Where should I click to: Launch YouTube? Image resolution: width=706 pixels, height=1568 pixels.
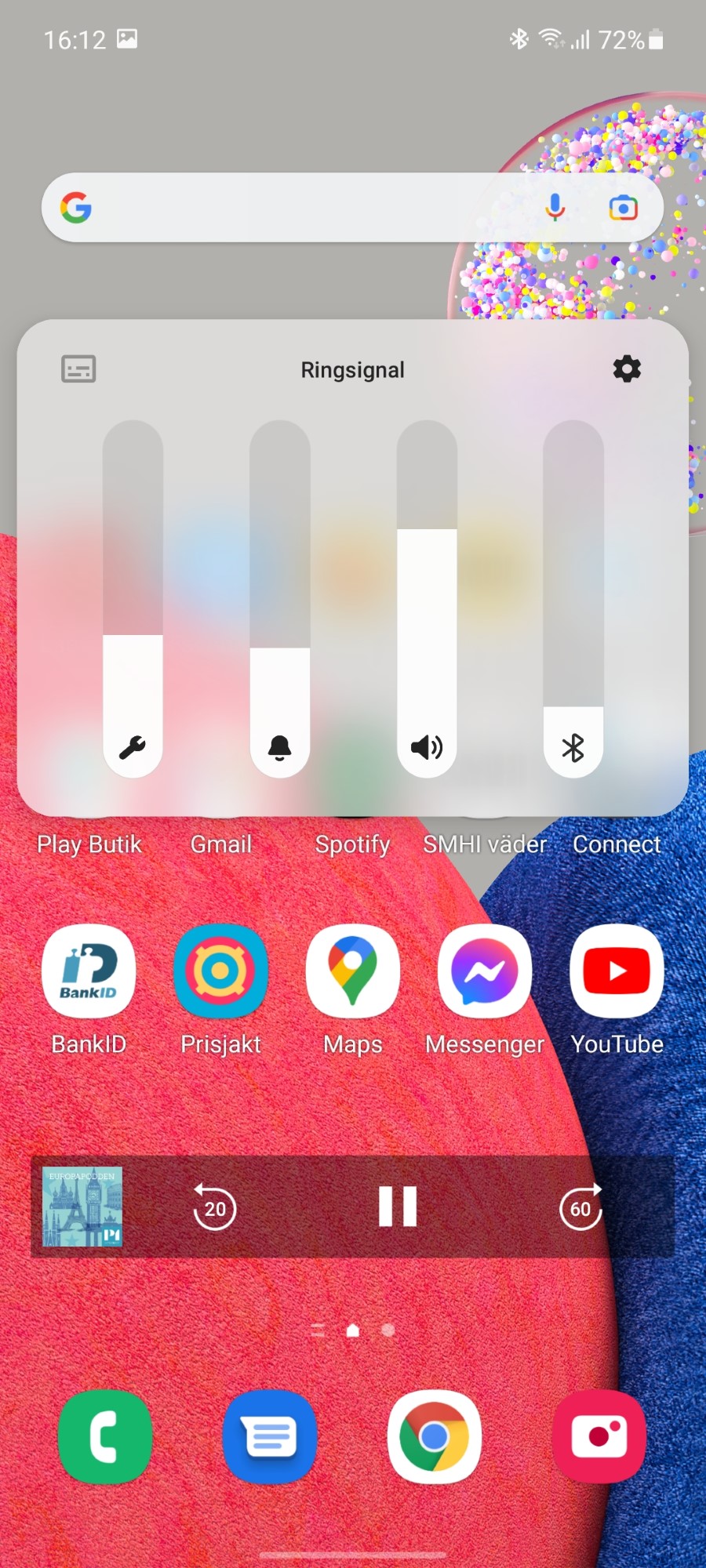point(617,972)
